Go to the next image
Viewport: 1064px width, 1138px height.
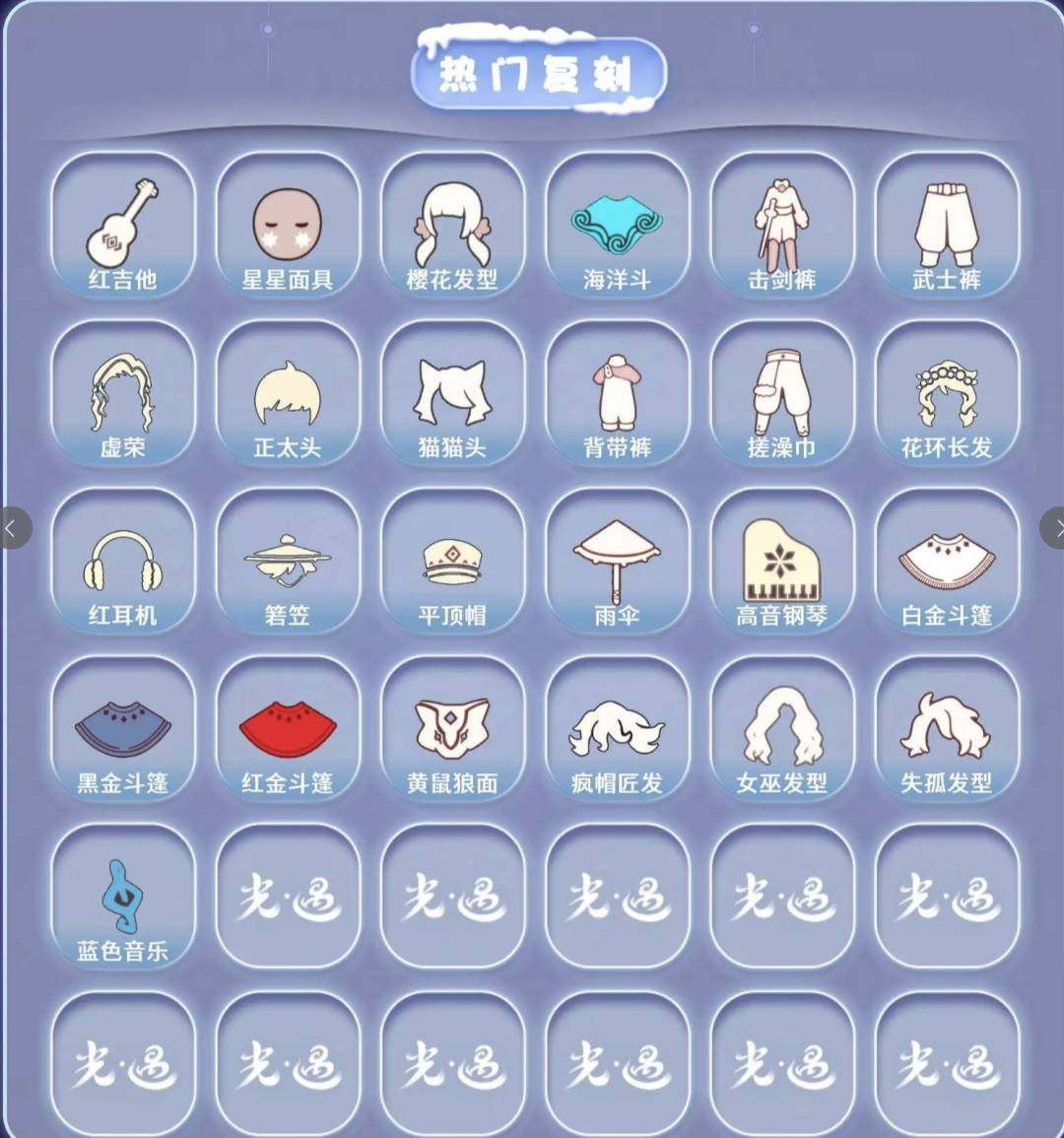coord(1054,529)
